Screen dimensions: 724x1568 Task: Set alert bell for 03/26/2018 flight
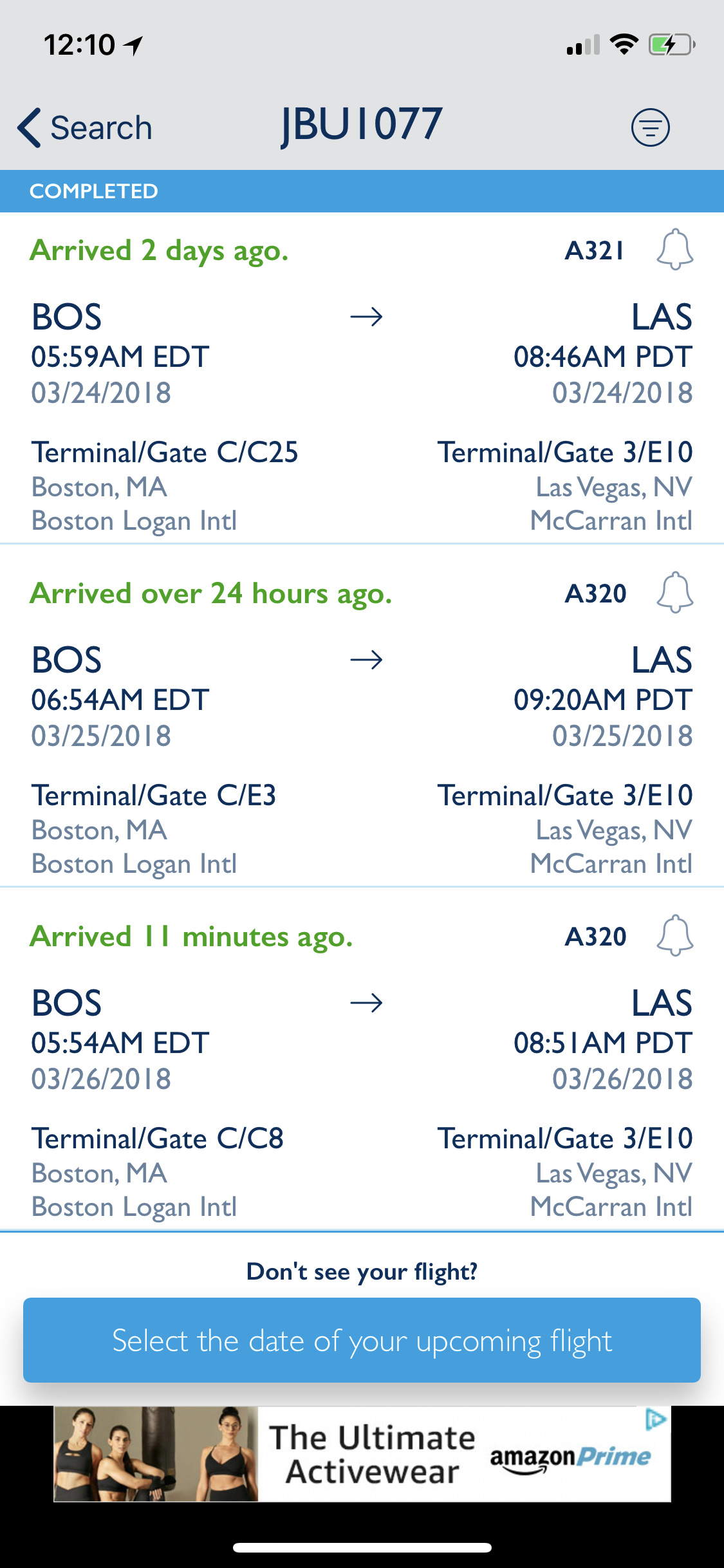(674, 937)
